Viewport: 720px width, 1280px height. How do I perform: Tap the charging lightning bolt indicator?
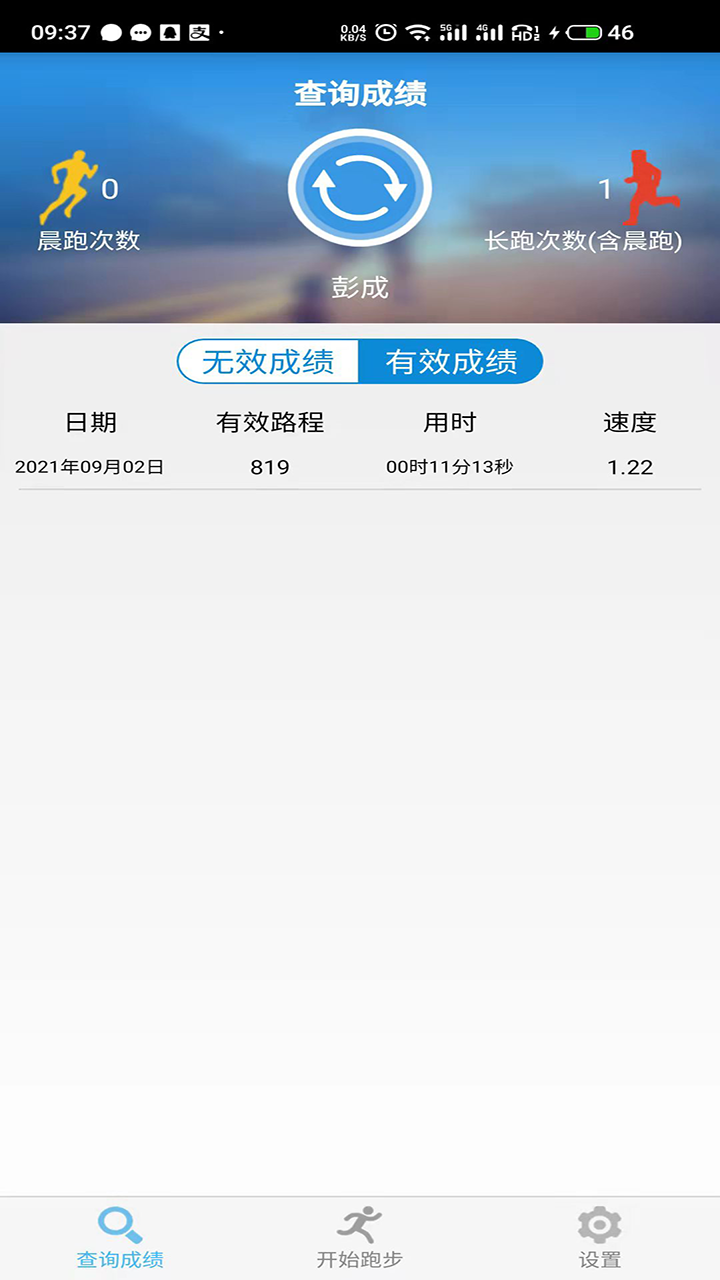point(553,30)
